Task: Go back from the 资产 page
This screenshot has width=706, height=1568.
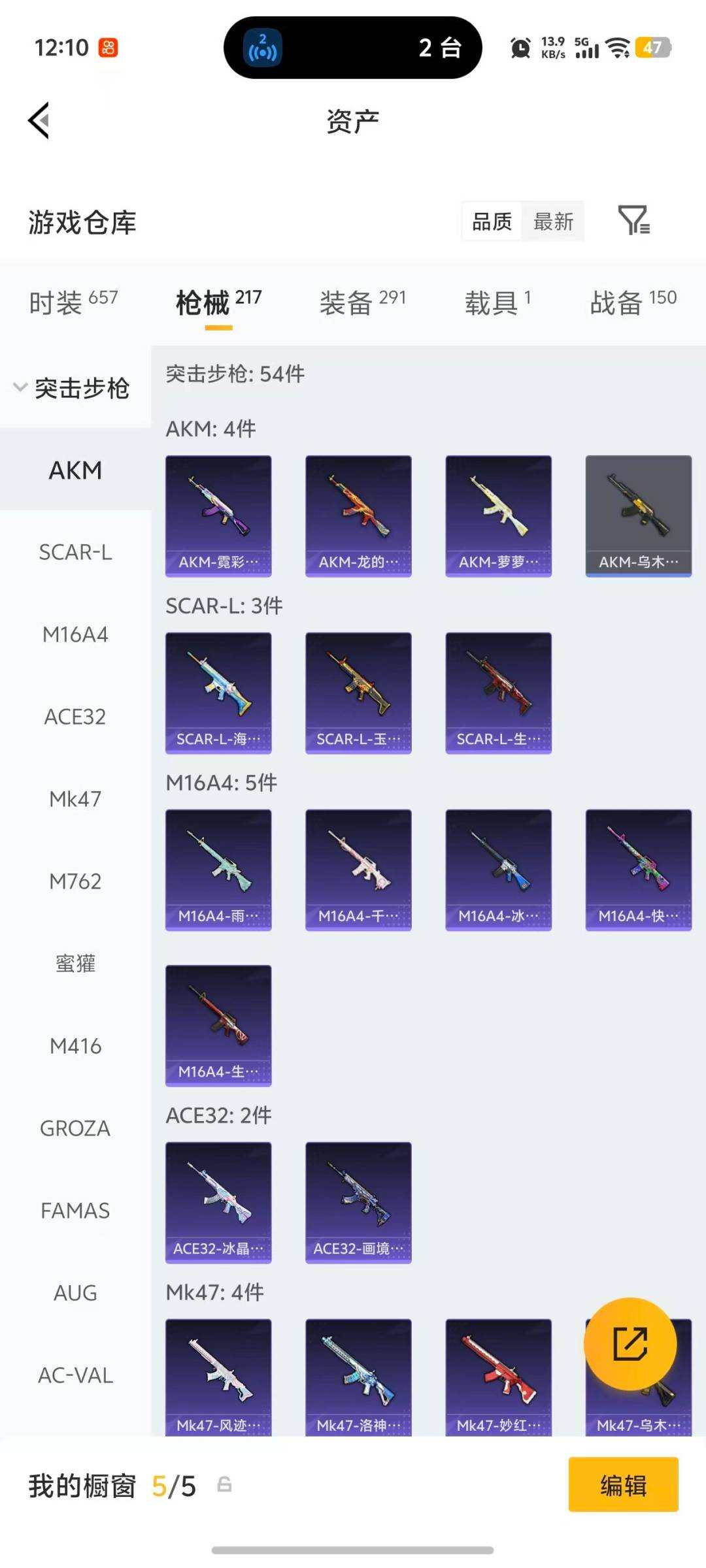Action: point(39,121)
